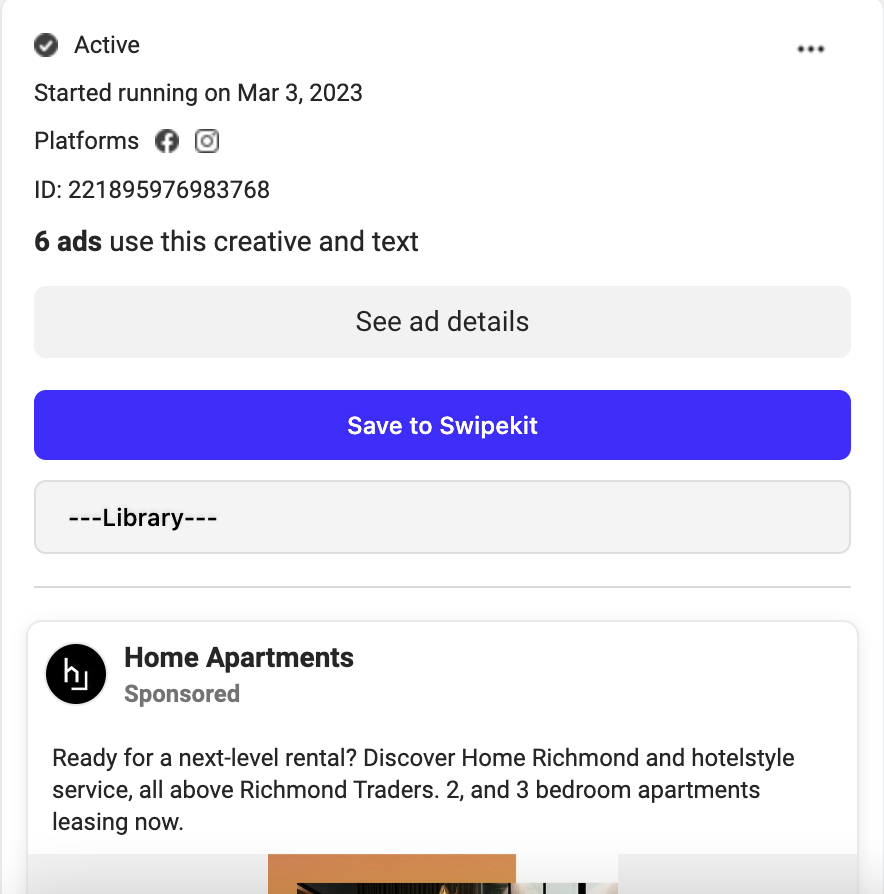Open the three-dot overflow menu

(810, 49)
